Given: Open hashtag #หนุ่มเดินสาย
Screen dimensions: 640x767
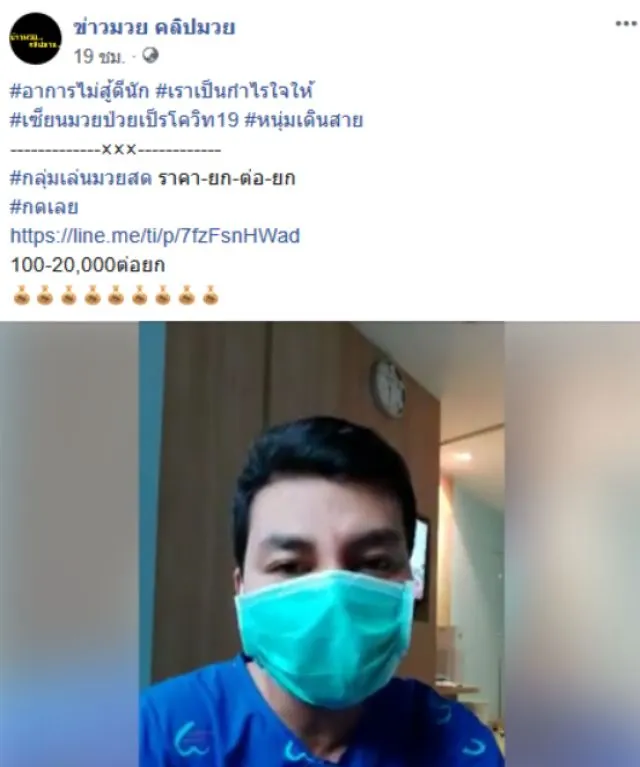Looking at the screenshot, I should pyautogui.click(x=304, y=121).
